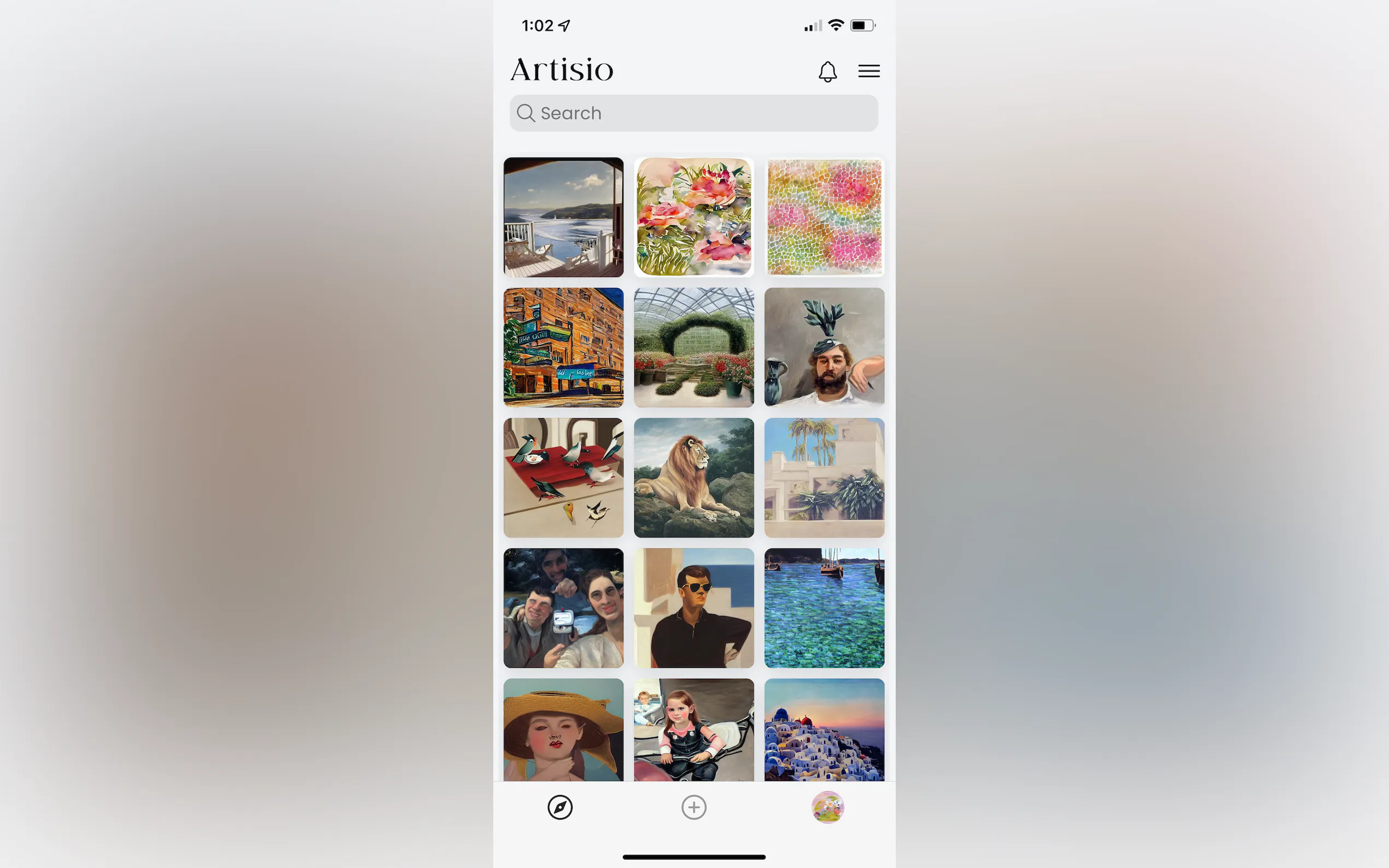Open the palm trees white building artwork

pyautogui.click(x=824, y=478)
